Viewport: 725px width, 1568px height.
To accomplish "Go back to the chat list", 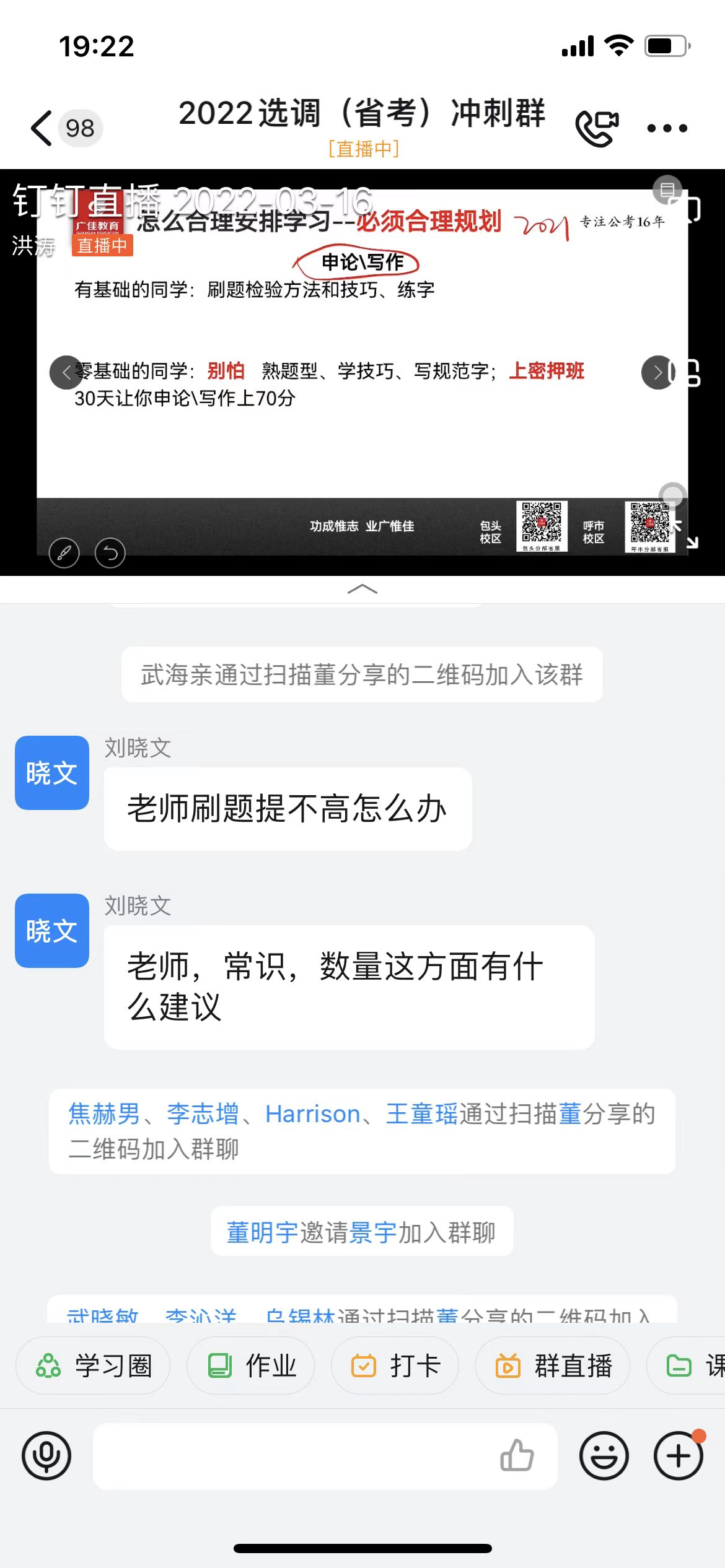I will tap(42, 128).
